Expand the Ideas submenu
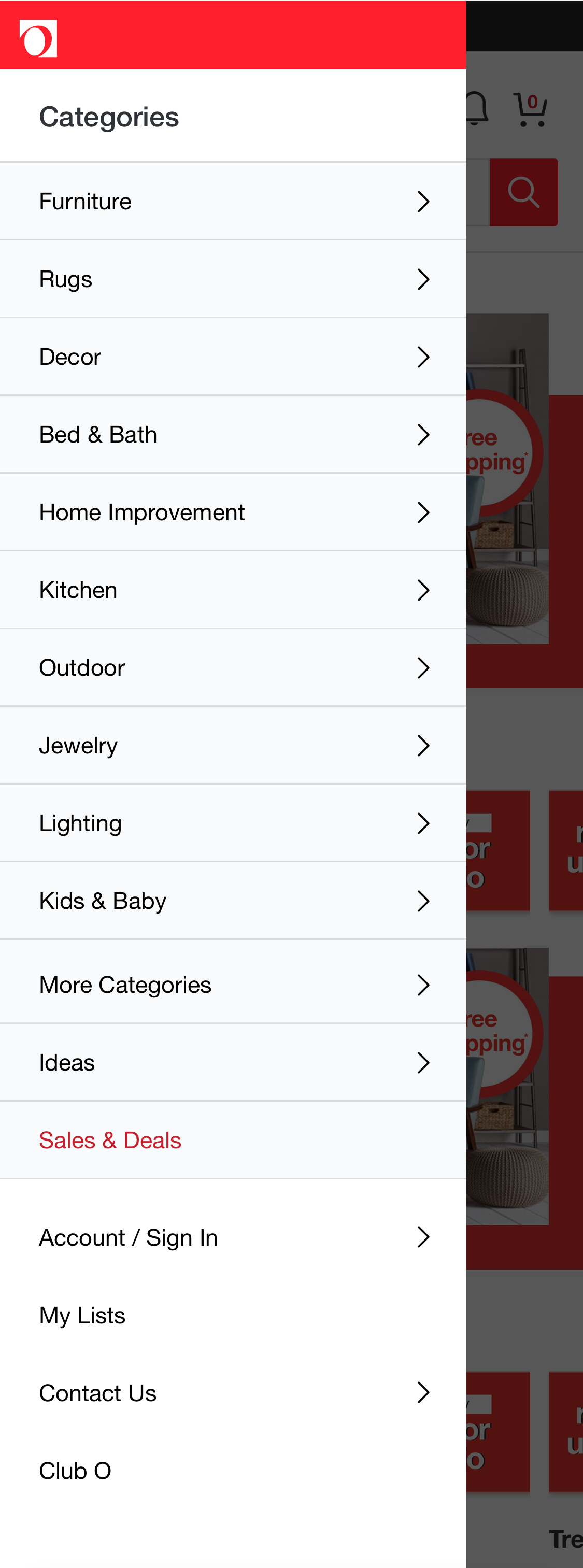 pos(423,1062)
